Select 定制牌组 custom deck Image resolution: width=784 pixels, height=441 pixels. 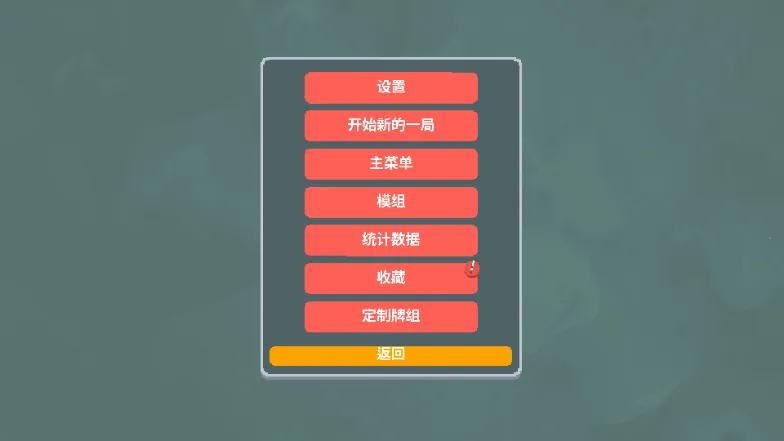(x=391, y=316)
